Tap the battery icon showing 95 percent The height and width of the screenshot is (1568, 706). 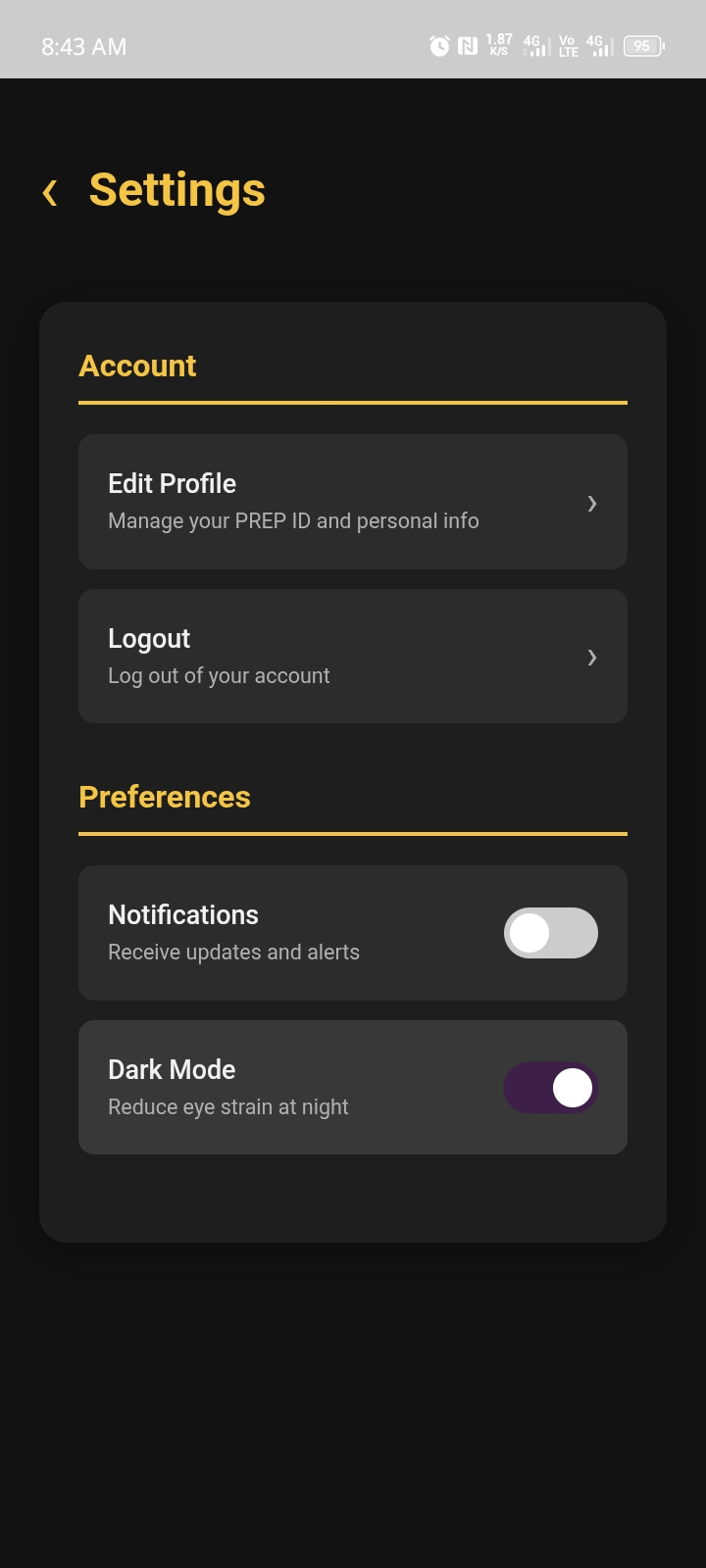click(642, 45)
